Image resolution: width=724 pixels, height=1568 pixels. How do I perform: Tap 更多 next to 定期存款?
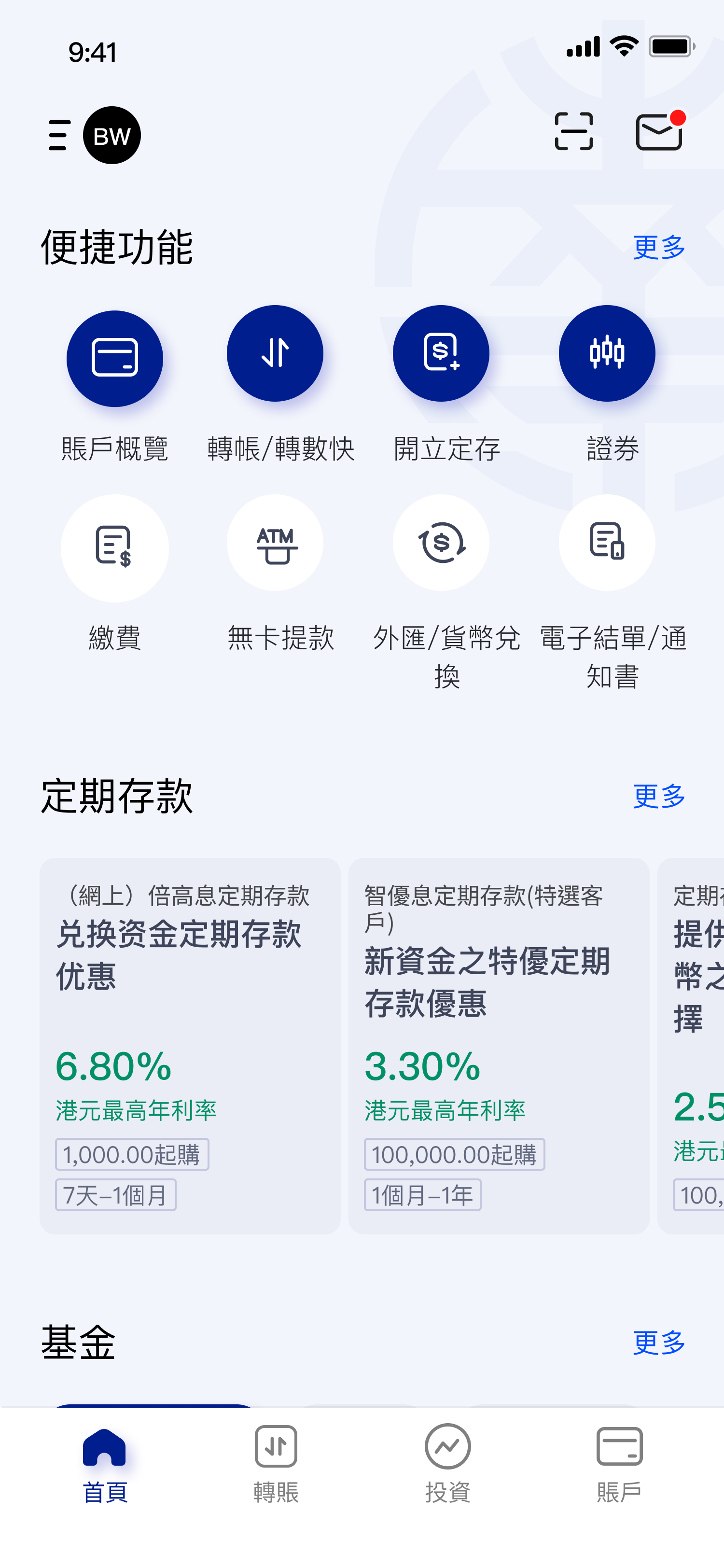659,796
